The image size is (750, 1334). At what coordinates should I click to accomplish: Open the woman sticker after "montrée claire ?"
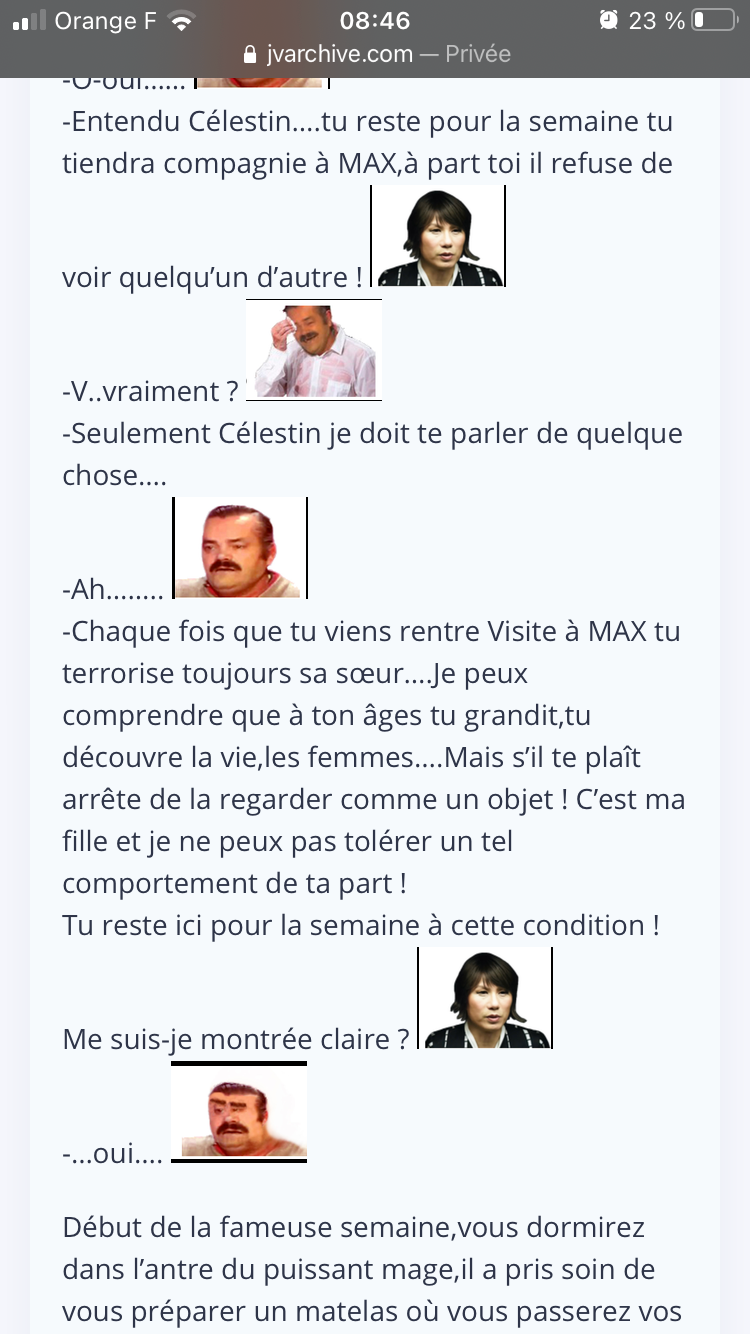click(x=484, y=998)
